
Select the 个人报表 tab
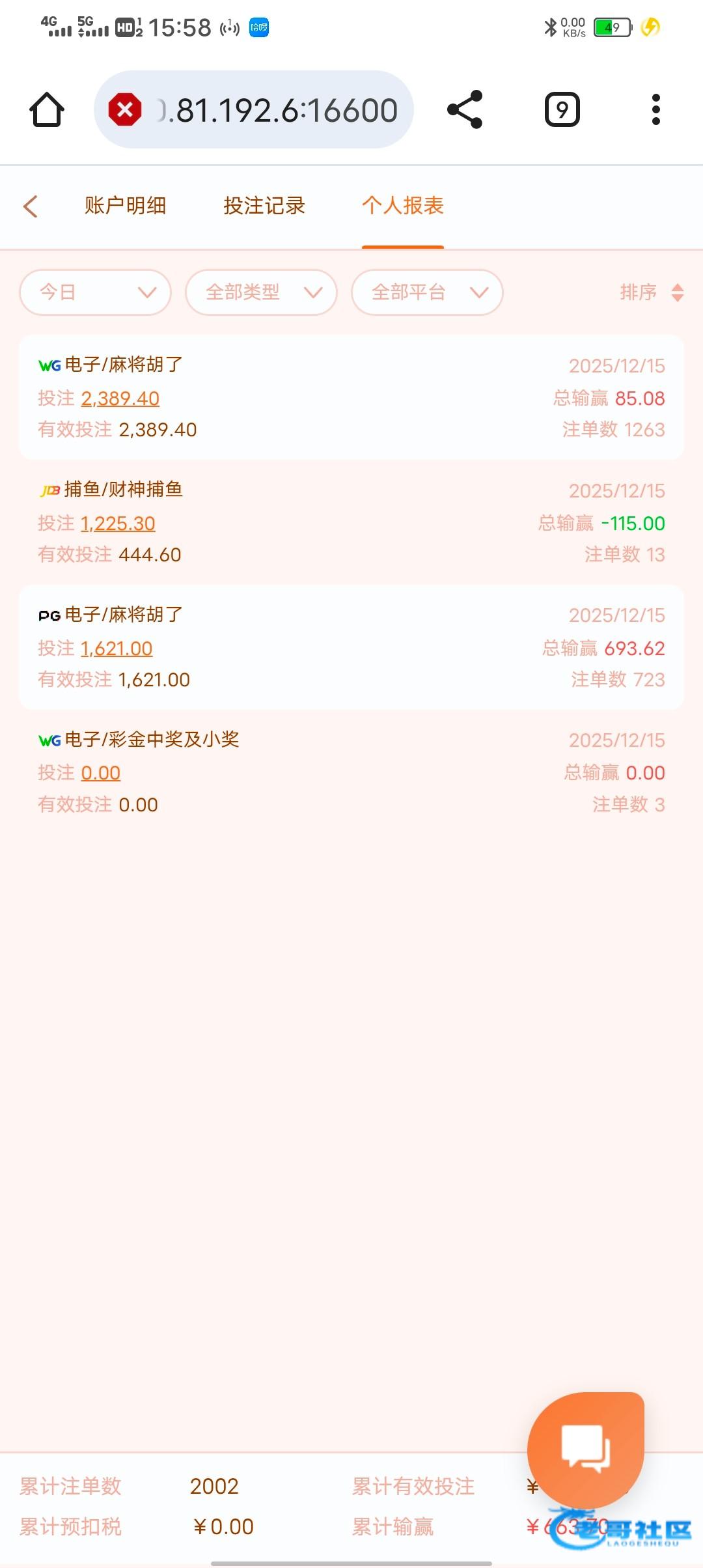[403, 206]
